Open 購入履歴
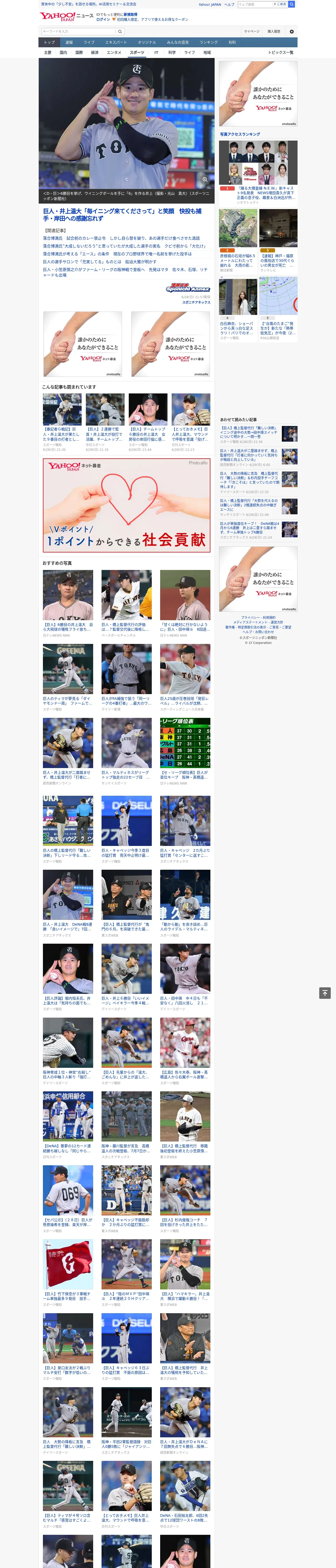Image resolution: width=336 pixels, height=1568 pixels. (x=274, y=32)
